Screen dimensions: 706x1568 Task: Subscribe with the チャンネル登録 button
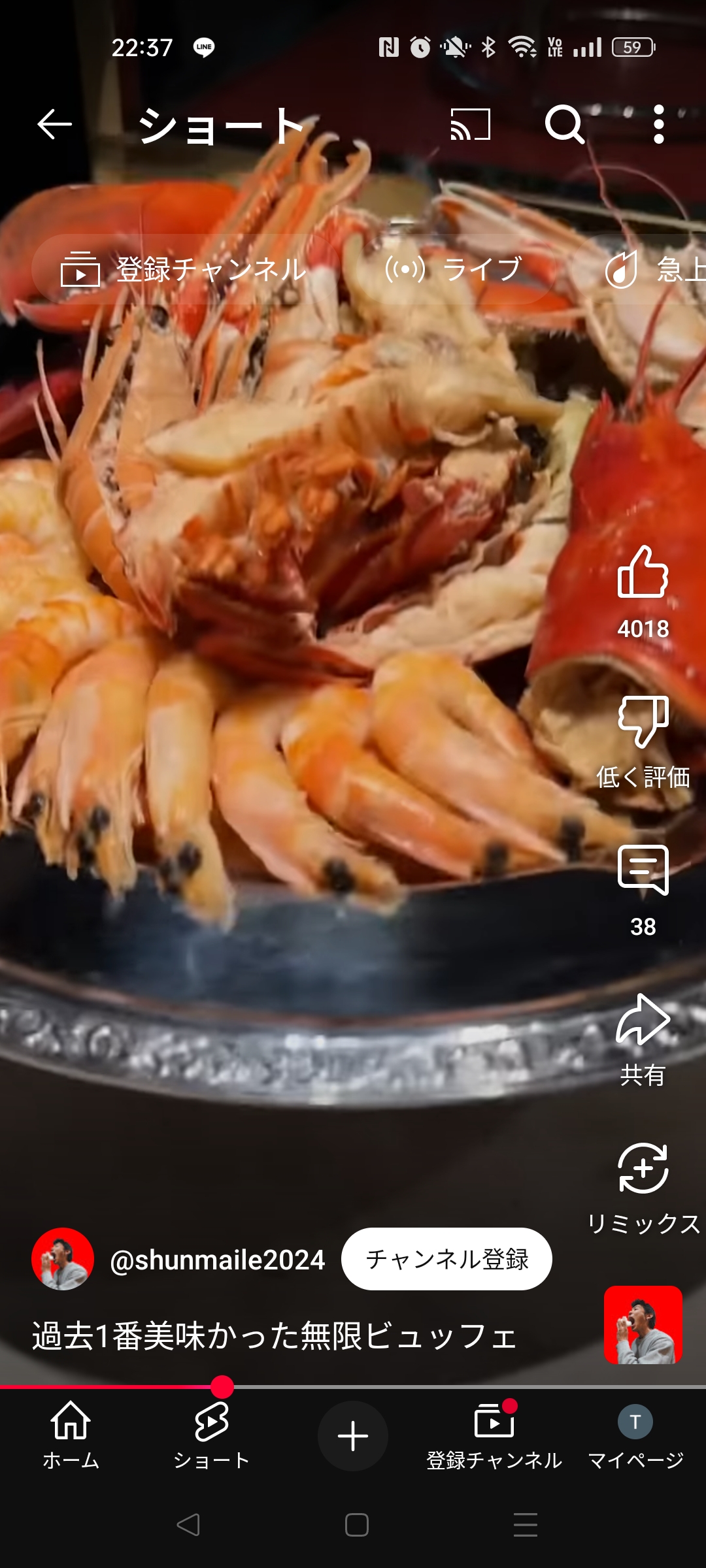(x=446, y=1259)
